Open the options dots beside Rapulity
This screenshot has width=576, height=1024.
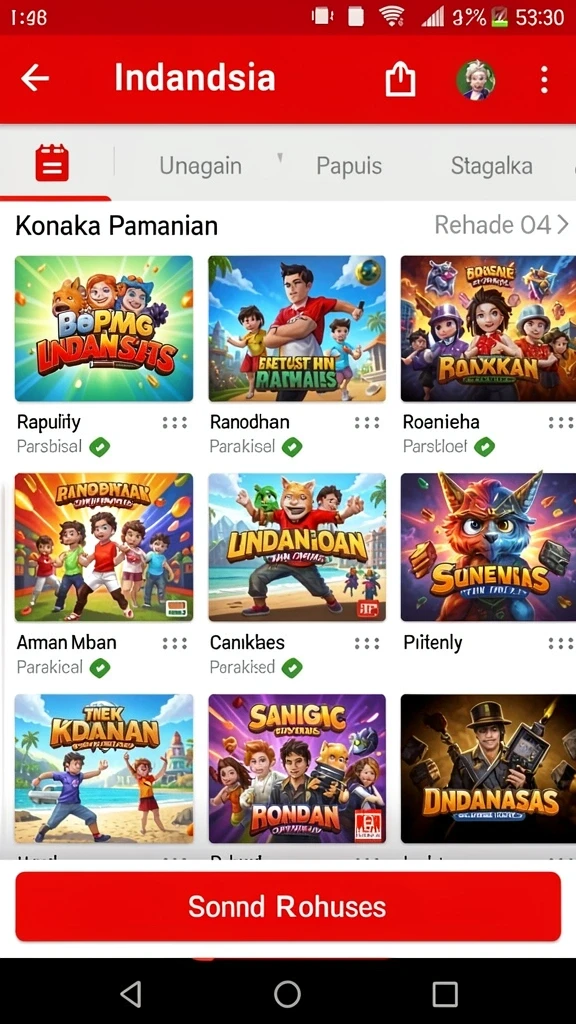click(x=174, y=423)
